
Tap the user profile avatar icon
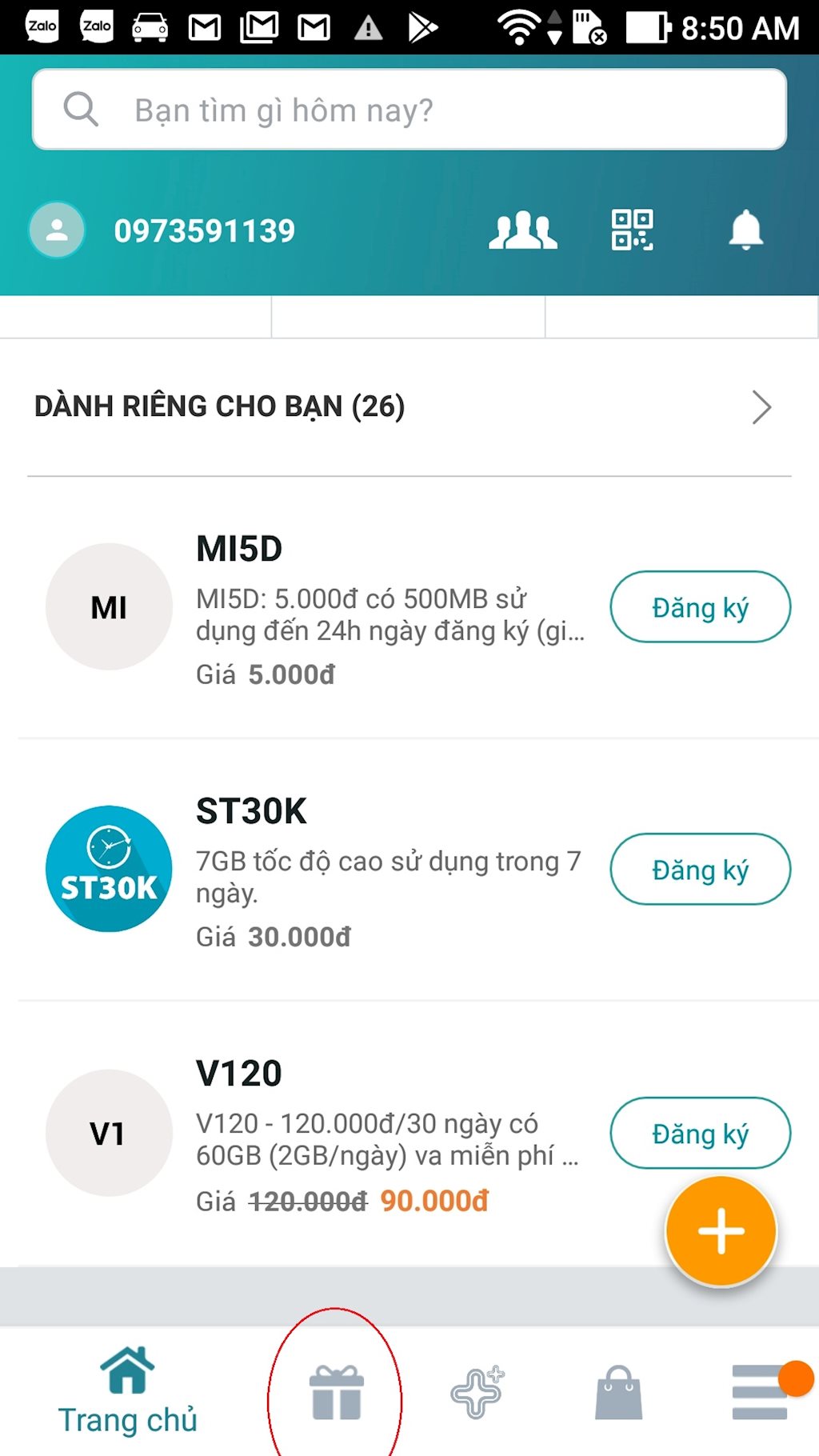pos(56,230)
